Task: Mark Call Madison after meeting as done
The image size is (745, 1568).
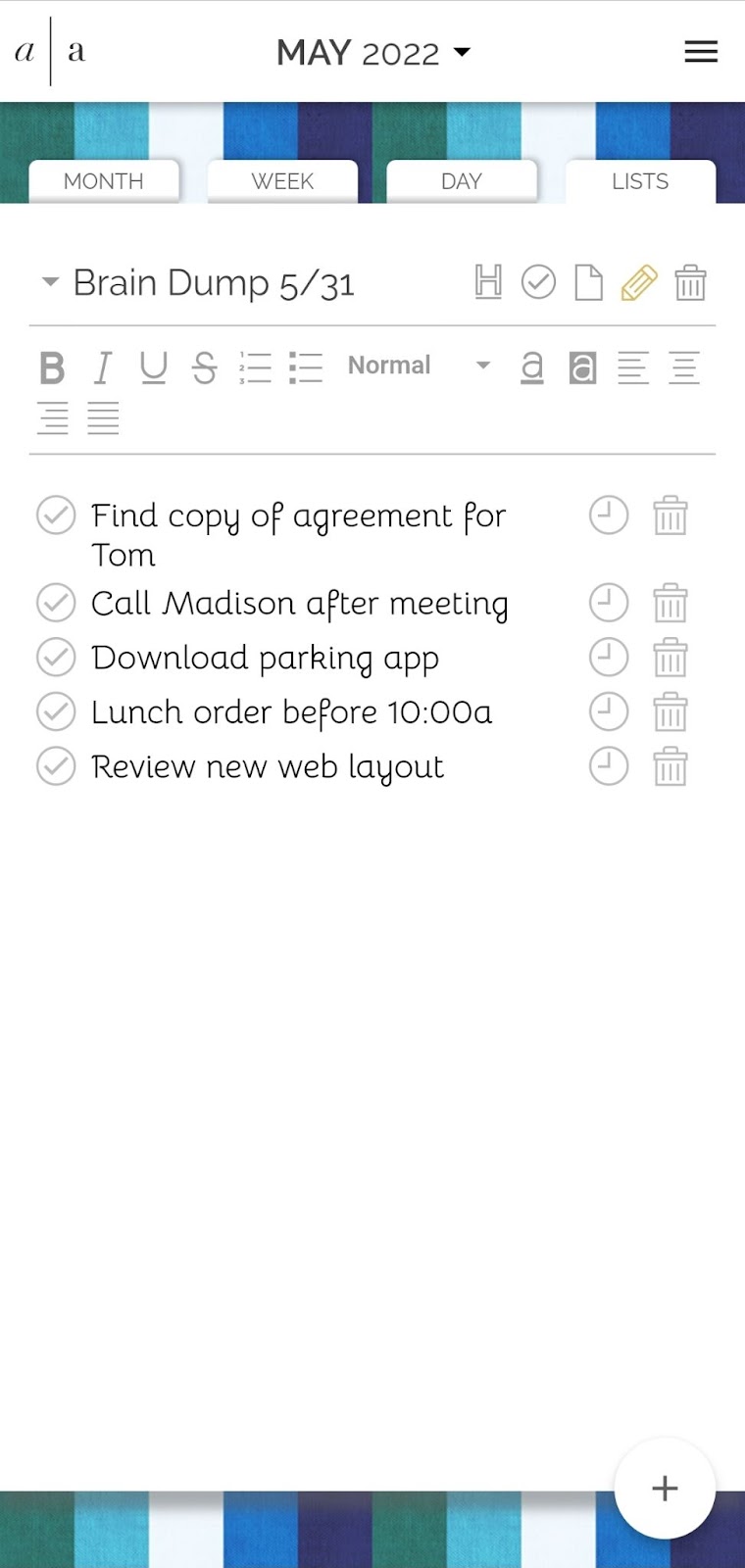Action: coord(56,603)
